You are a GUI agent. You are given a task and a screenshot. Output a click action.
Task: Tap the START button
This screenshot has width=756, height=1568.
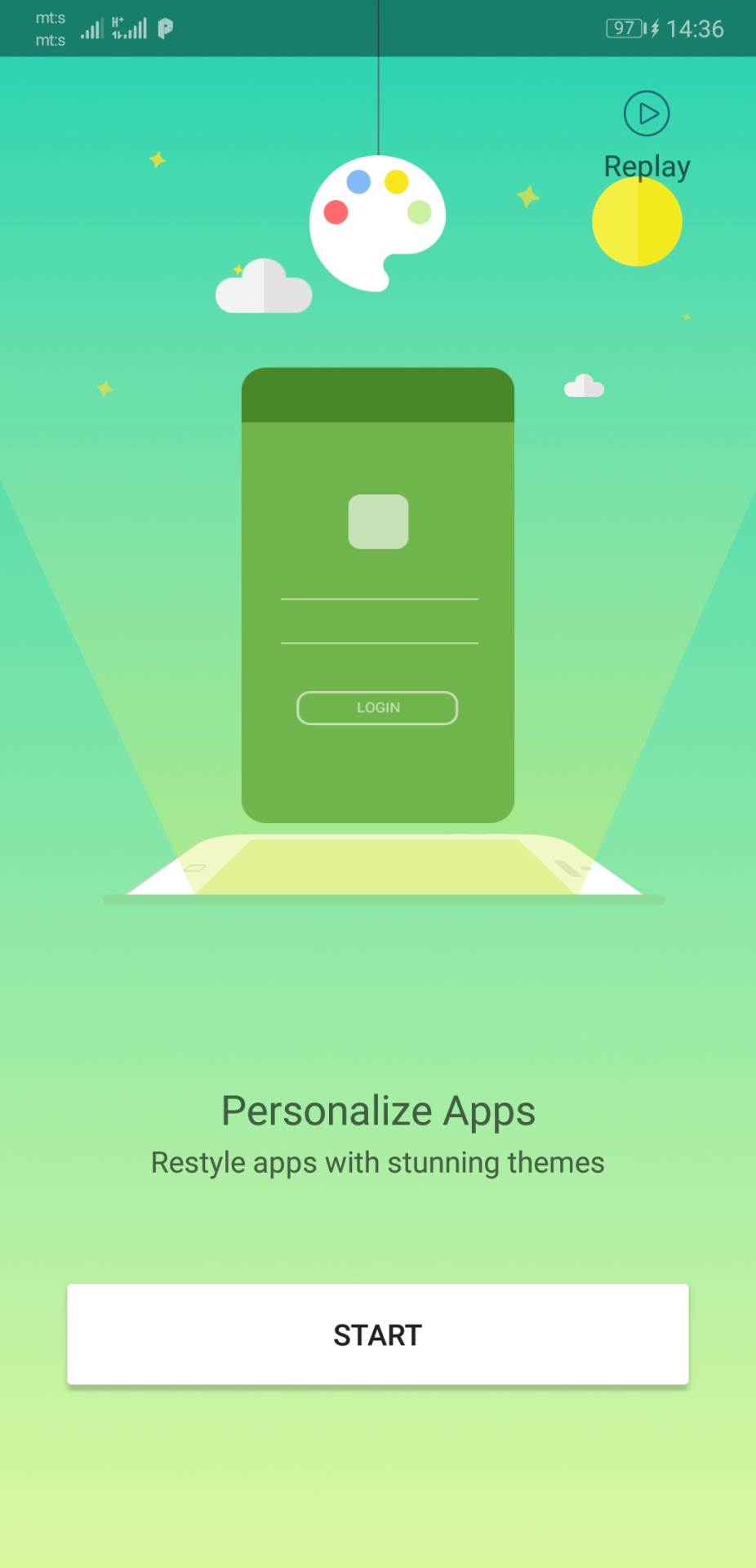[x=377, y=1334]
